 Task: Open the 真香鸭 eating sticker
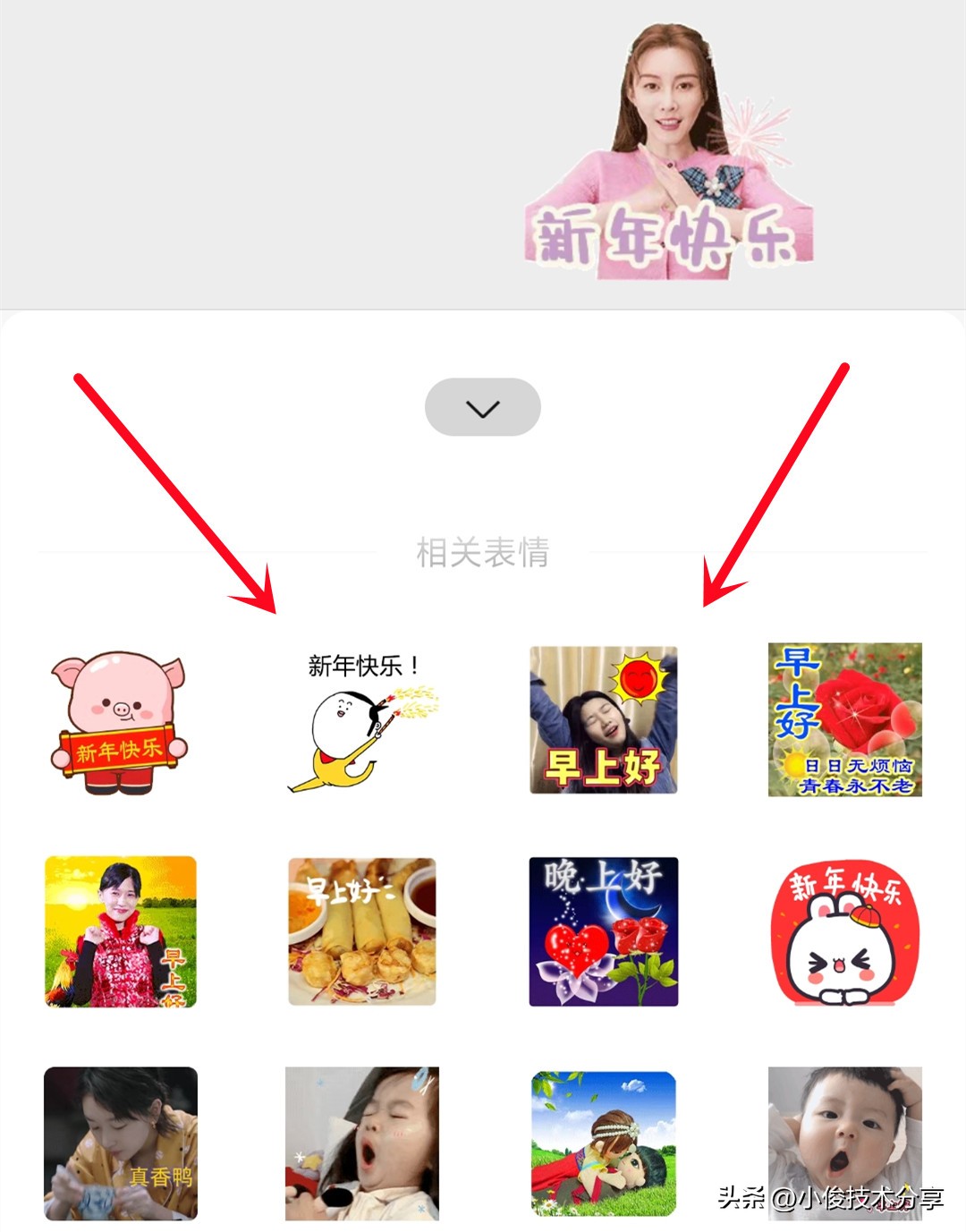tap(121, 1143)
